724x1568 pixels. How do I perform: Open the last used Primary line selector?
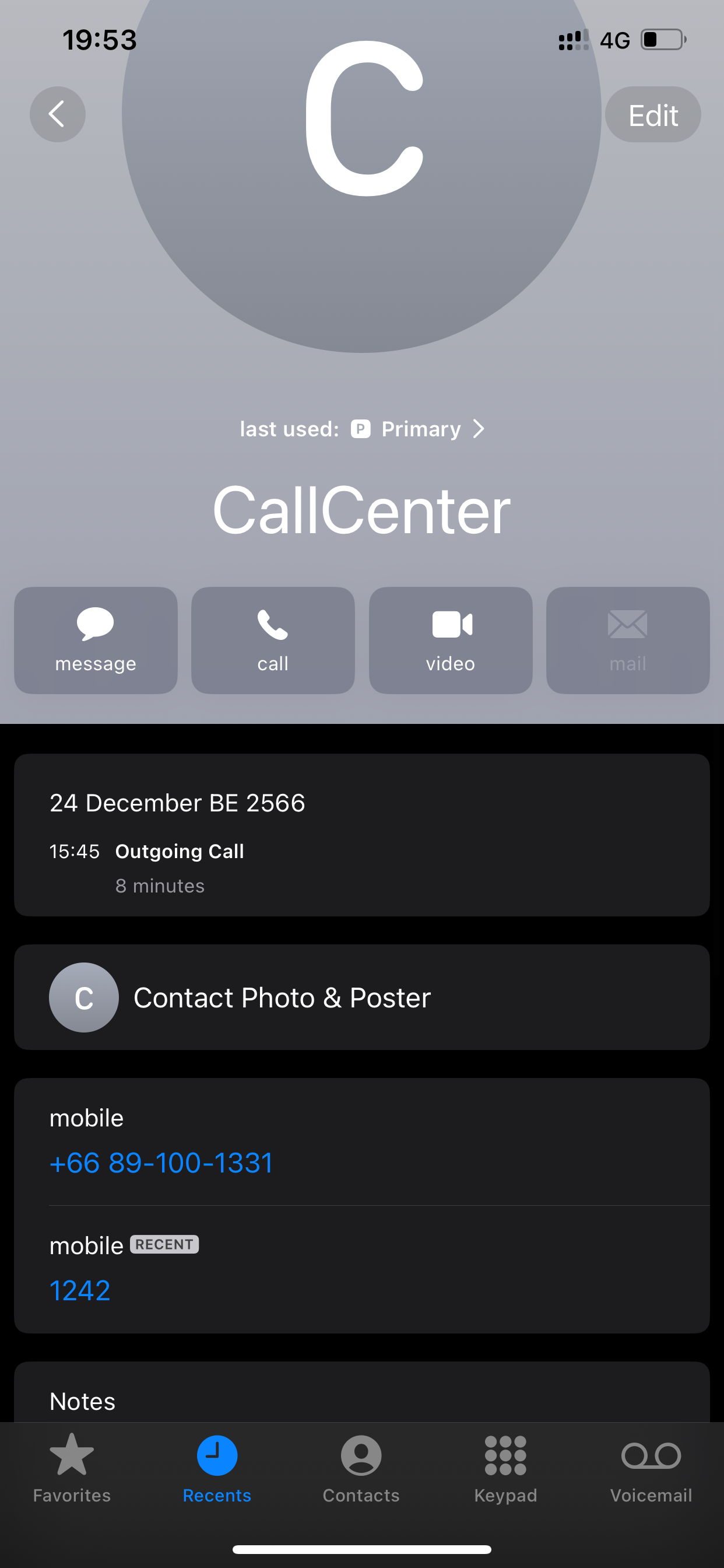tap(362, 429)
